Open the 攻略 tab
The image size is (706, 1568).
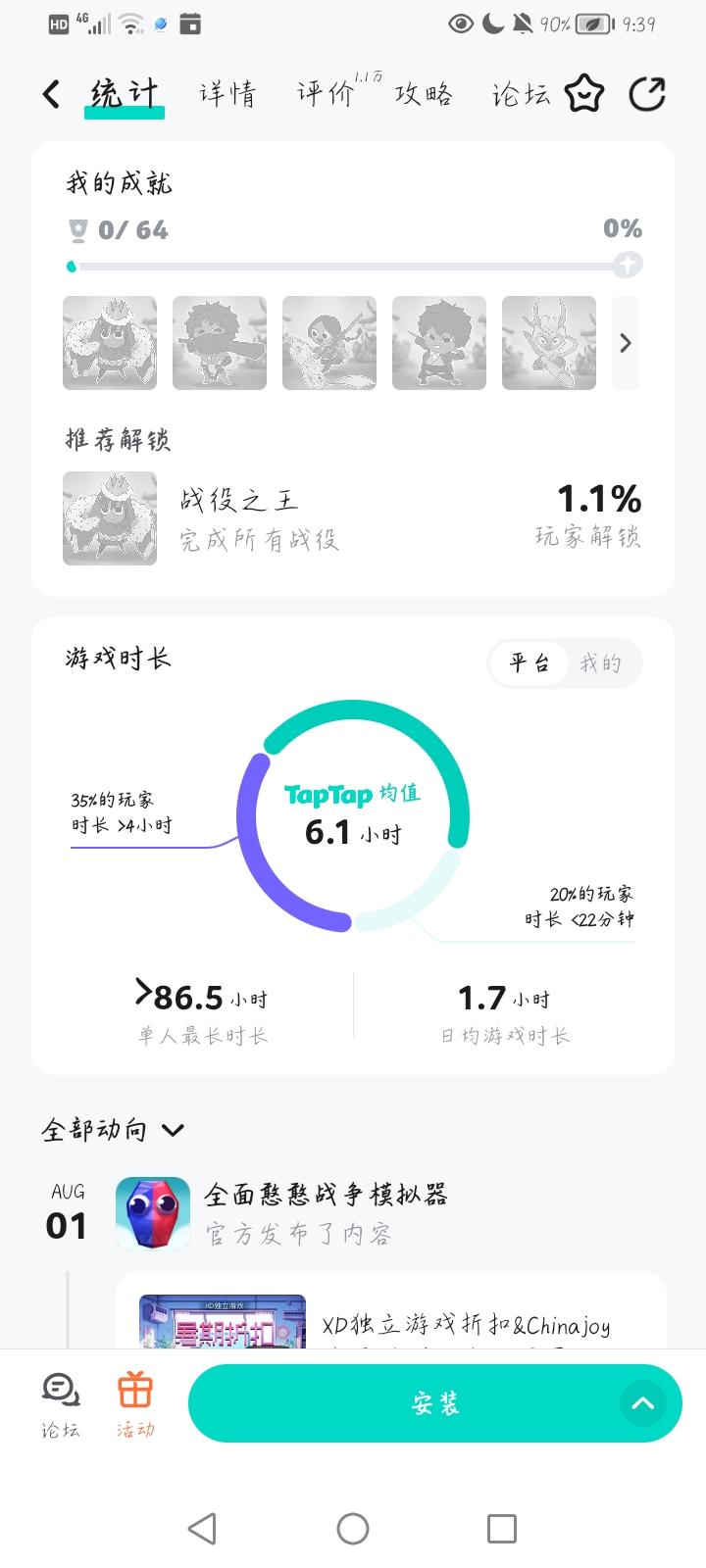click(424, 93)
